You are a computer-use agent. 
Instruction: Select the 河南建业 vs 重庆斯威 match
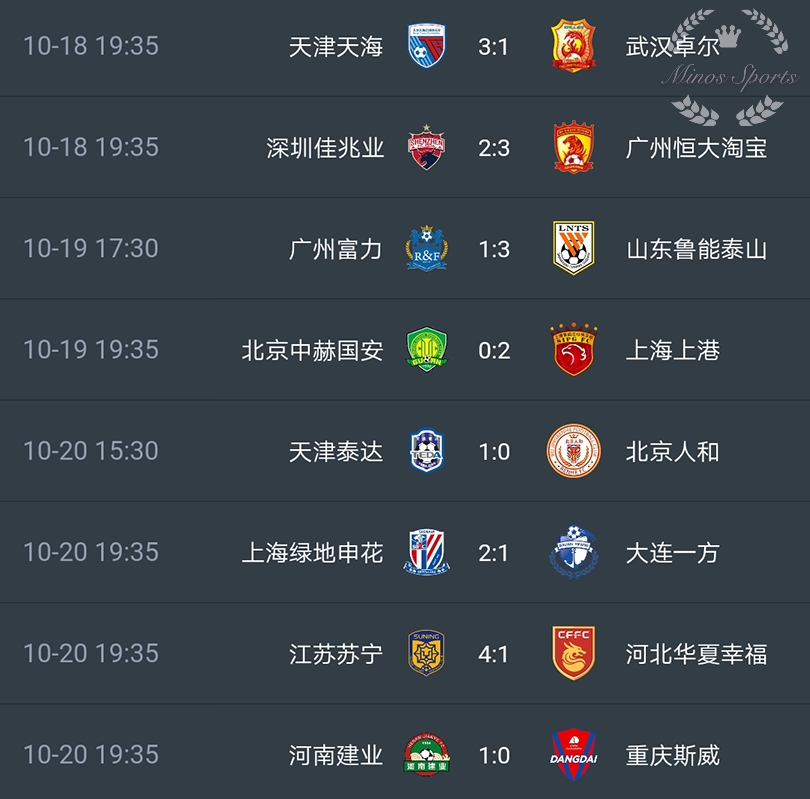pyautogui.click(x=494, y=754)
